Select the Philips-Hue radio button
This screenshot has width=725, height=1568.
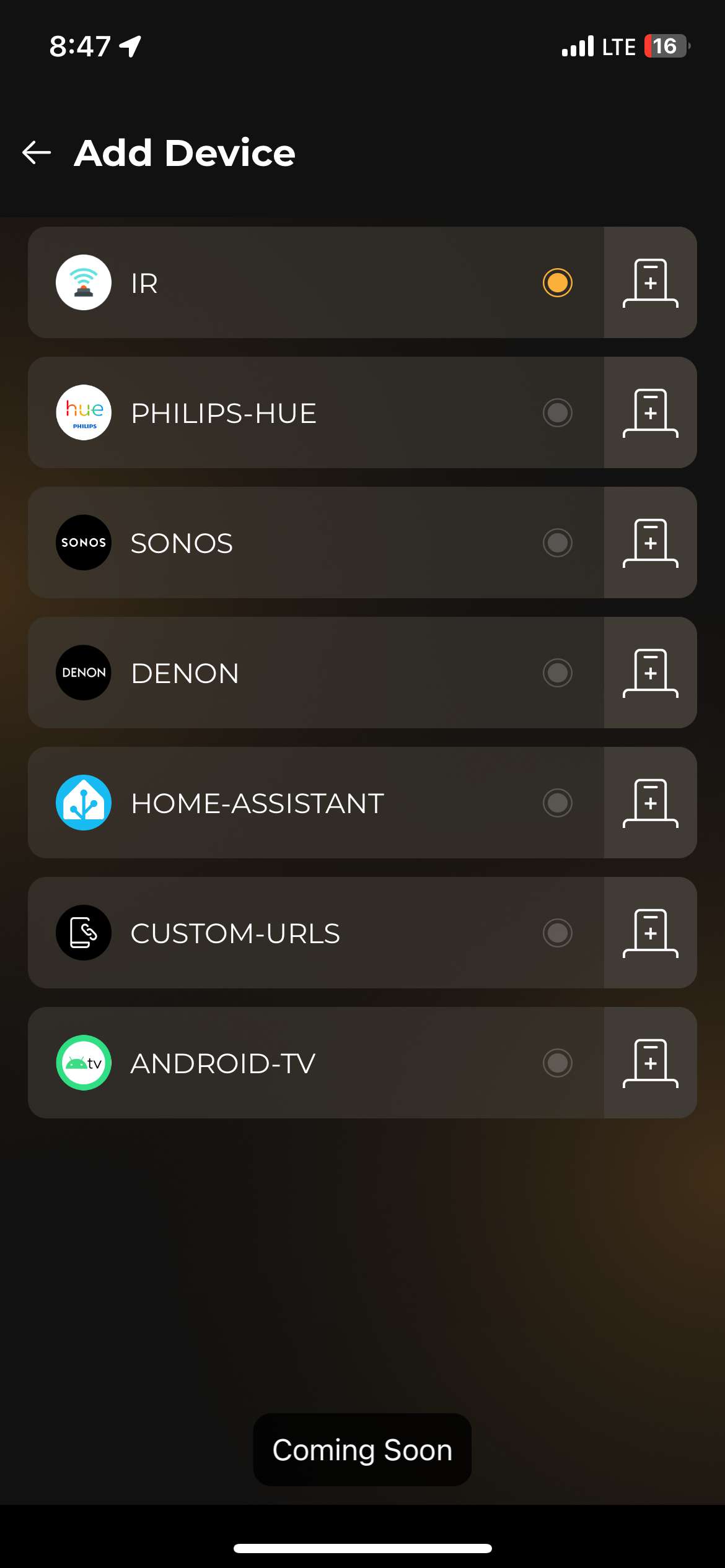556,412
